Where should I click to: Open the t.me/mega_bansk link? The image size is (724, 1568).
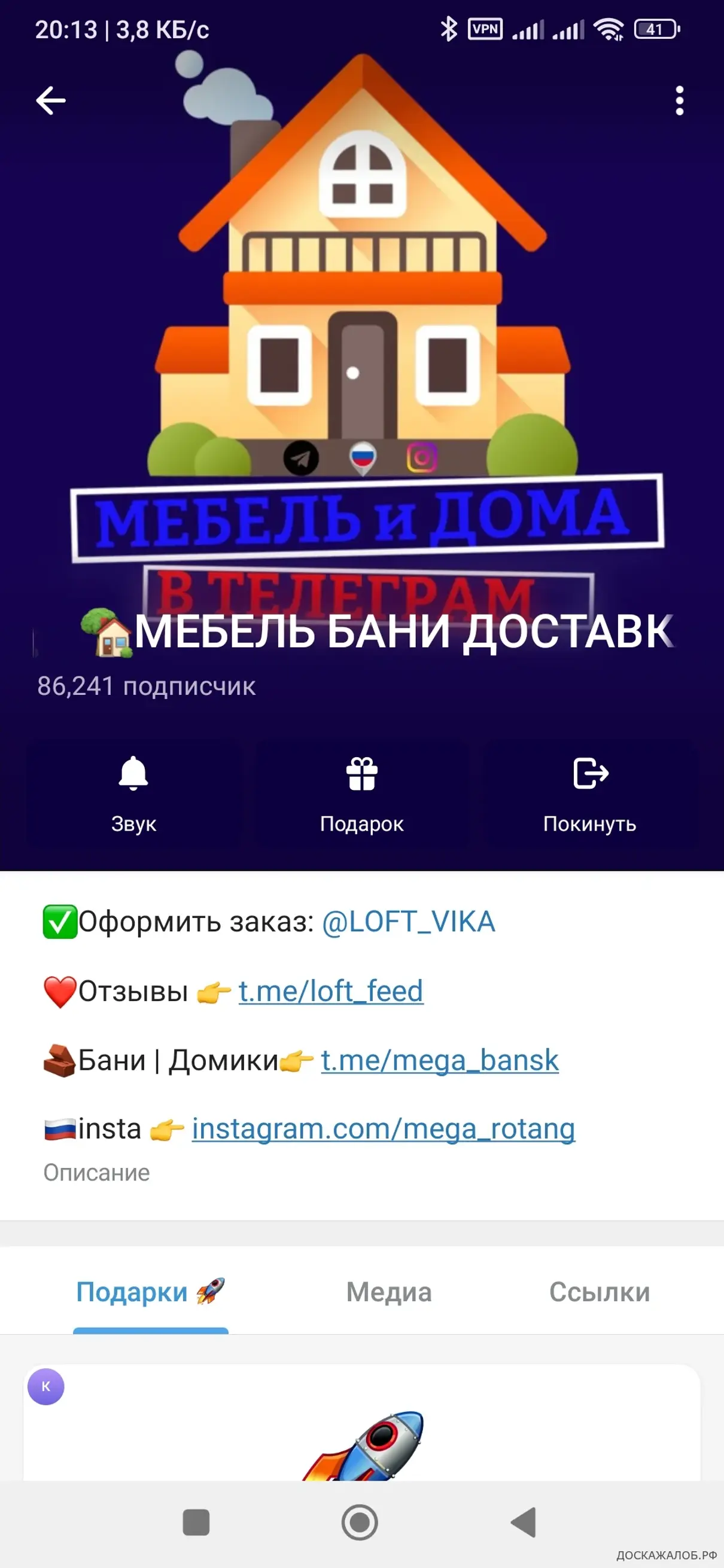tap(440, 1060)
